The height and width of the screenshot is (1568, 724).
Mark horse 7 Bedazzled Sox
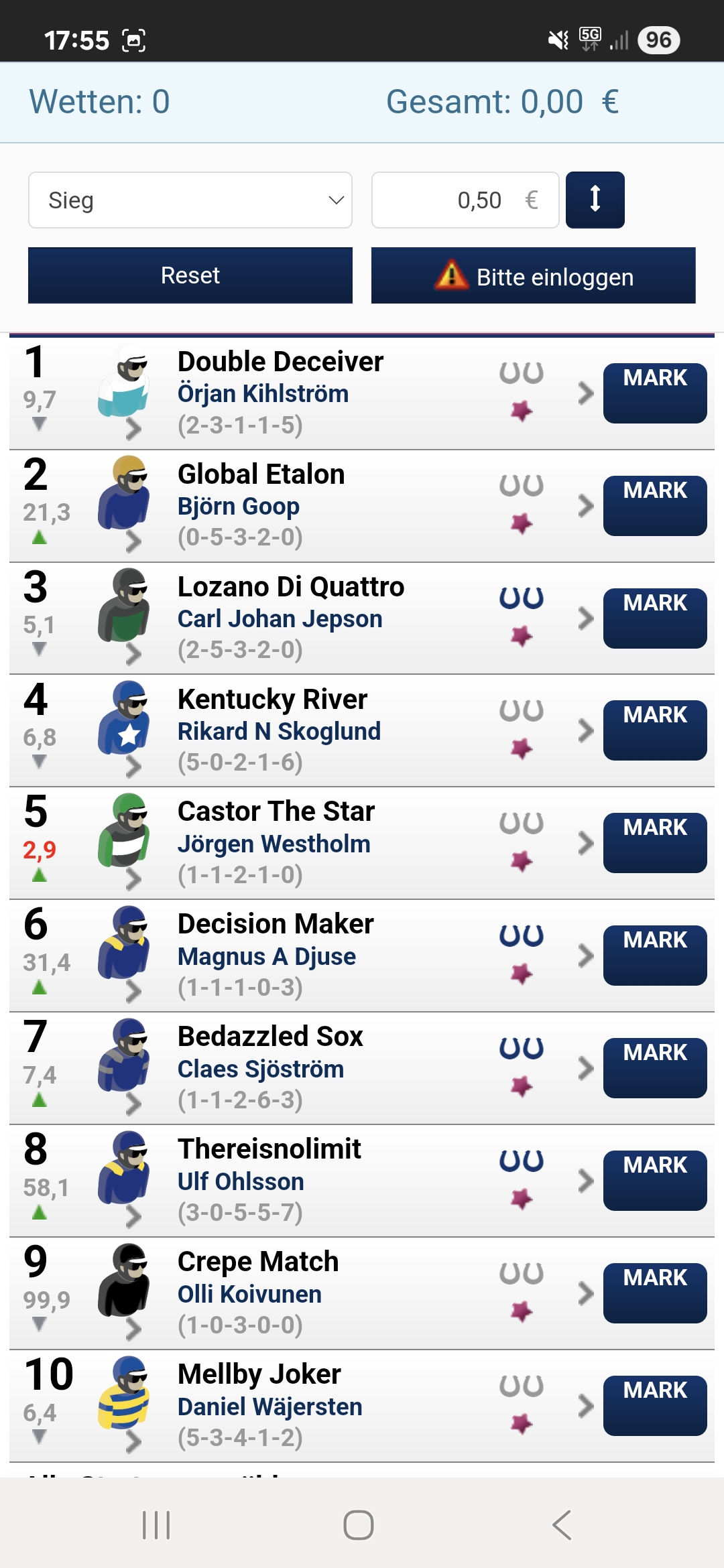[x=655, y=1067]
